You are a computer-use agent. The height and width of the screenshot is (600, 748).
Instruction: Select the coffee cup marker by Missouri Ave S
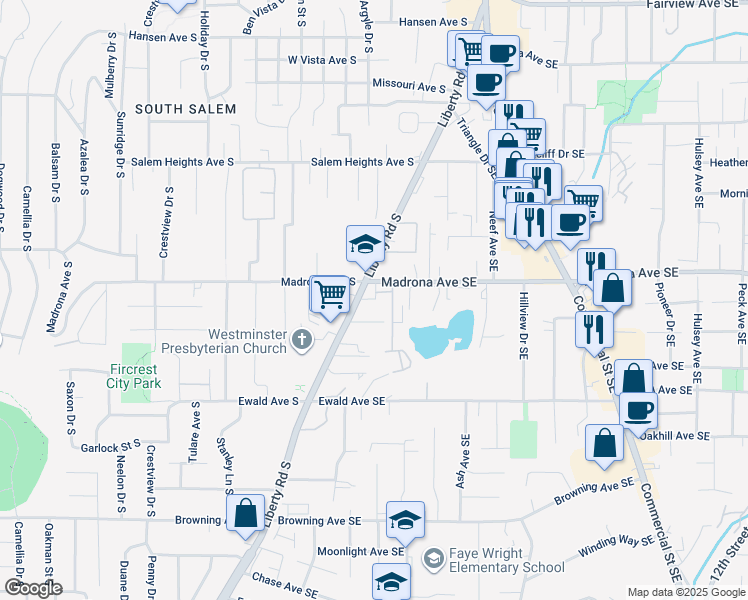coord(486,85)
